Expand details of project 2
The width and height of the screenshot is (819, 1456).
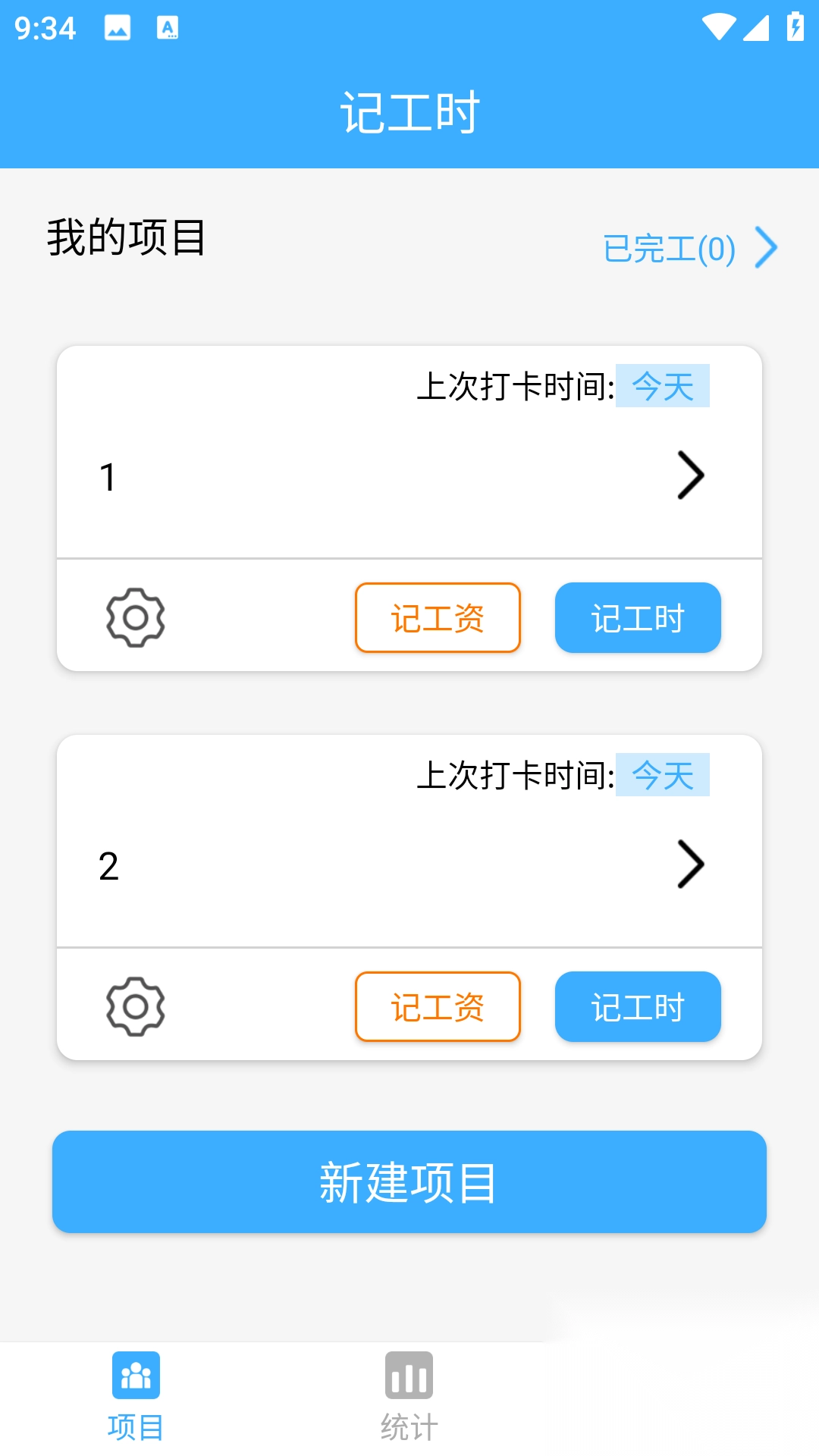pos(691,863)
